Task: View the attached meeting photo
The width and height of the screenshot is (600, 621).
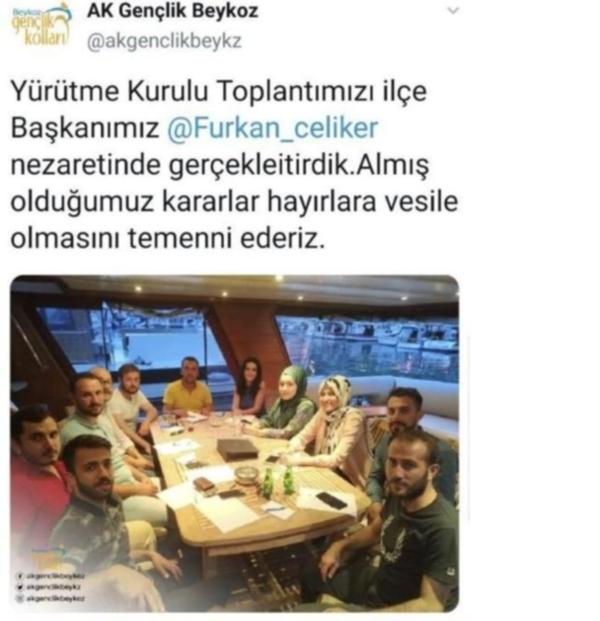Action: (234, 443)
